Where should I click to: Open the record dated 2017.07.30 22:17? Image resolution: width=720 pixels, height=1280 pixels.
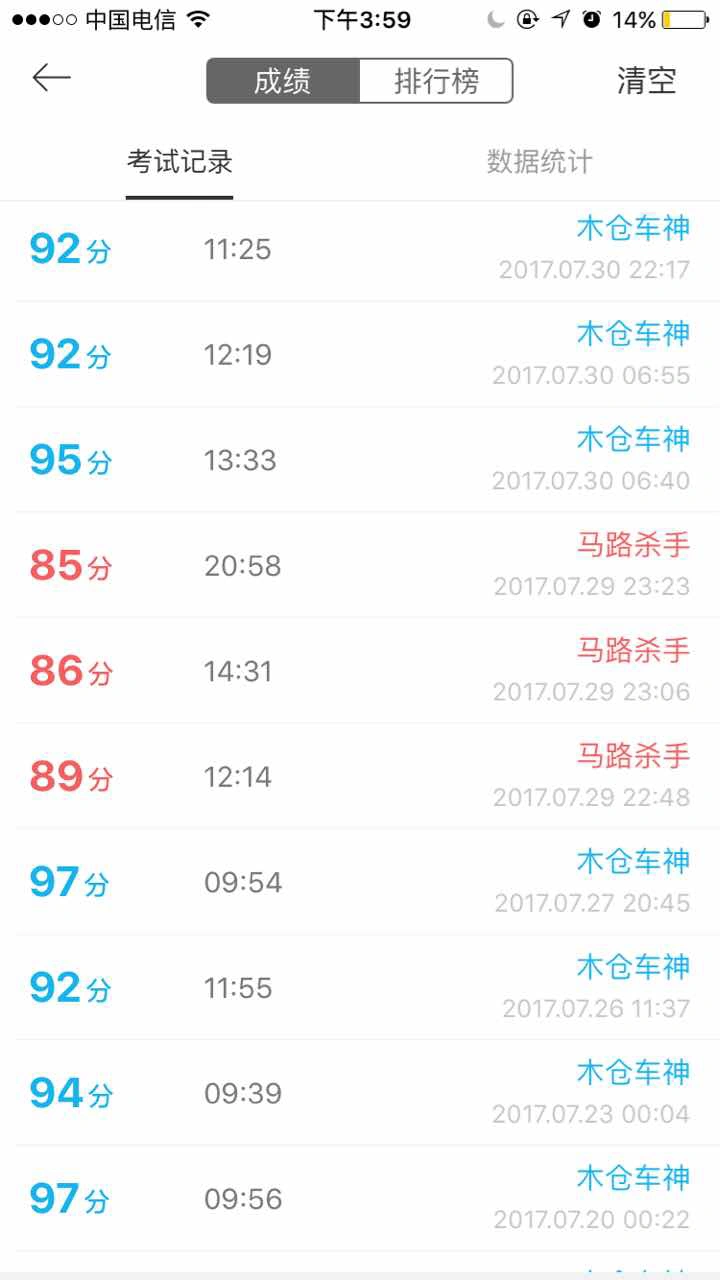[x=360, y=249]
